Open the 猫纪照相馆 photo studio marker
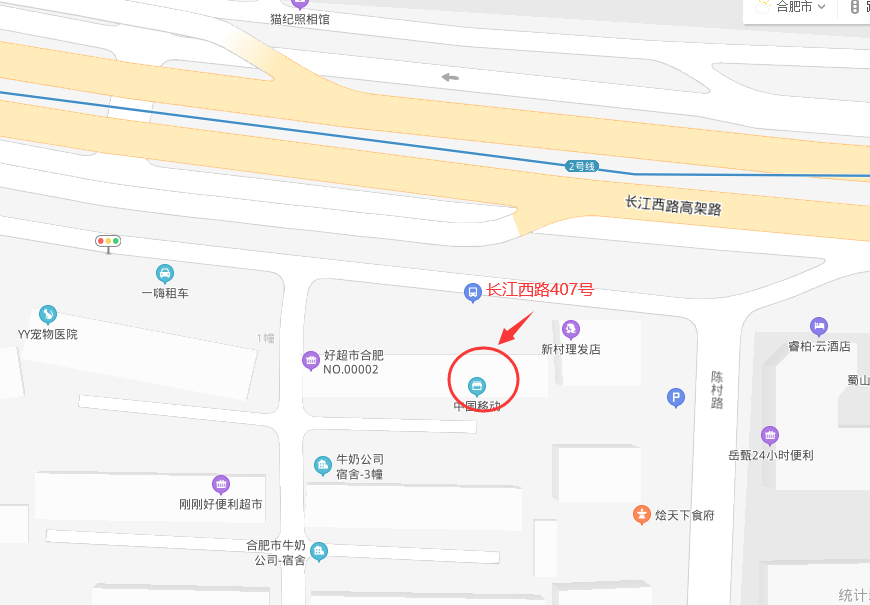 tap(300, 4)
